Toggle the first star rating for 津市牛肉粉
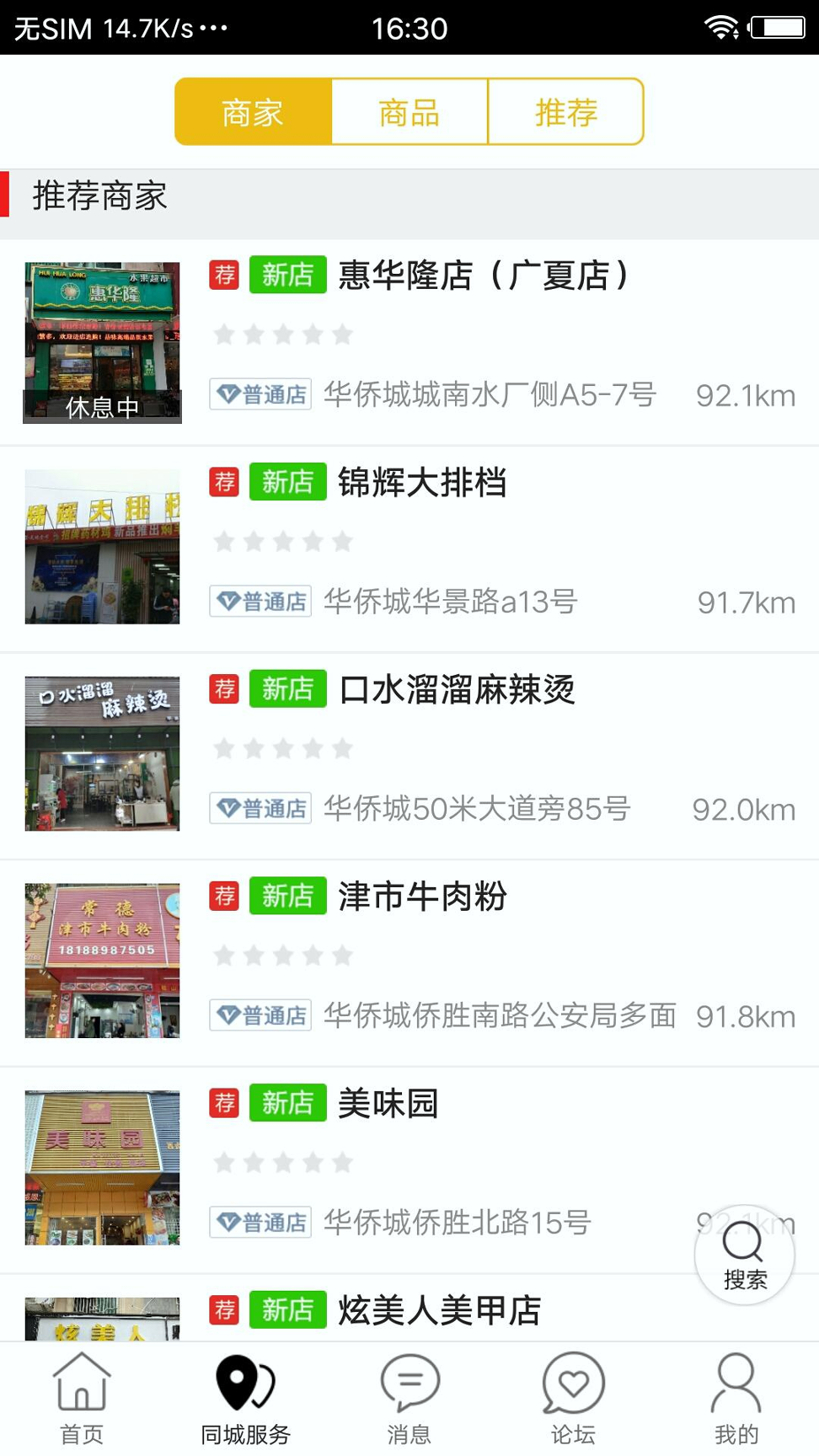The width and height of the screenshot is (819, 1456). (224, 955)
